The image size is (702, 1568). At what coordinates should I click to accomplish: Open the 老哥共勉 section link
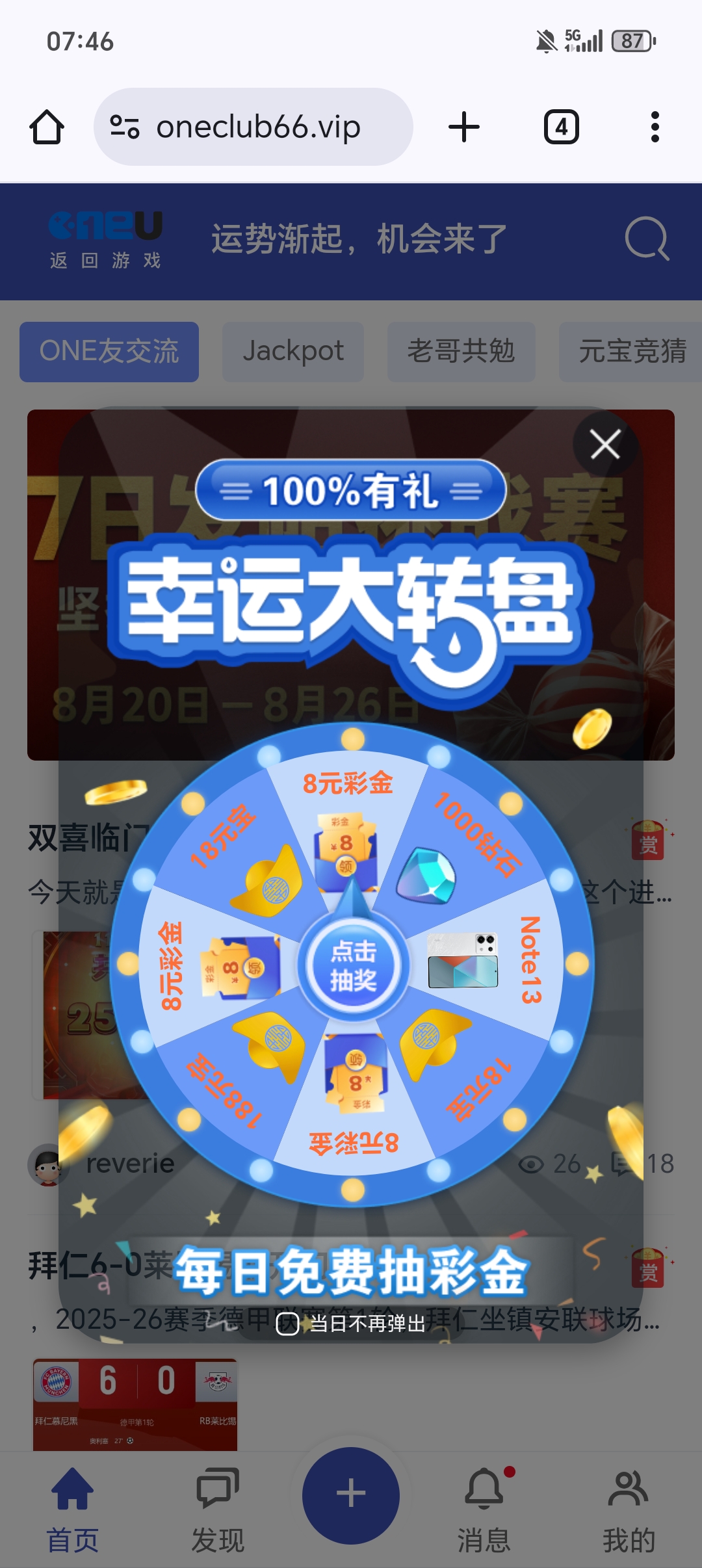coord(461,351)
